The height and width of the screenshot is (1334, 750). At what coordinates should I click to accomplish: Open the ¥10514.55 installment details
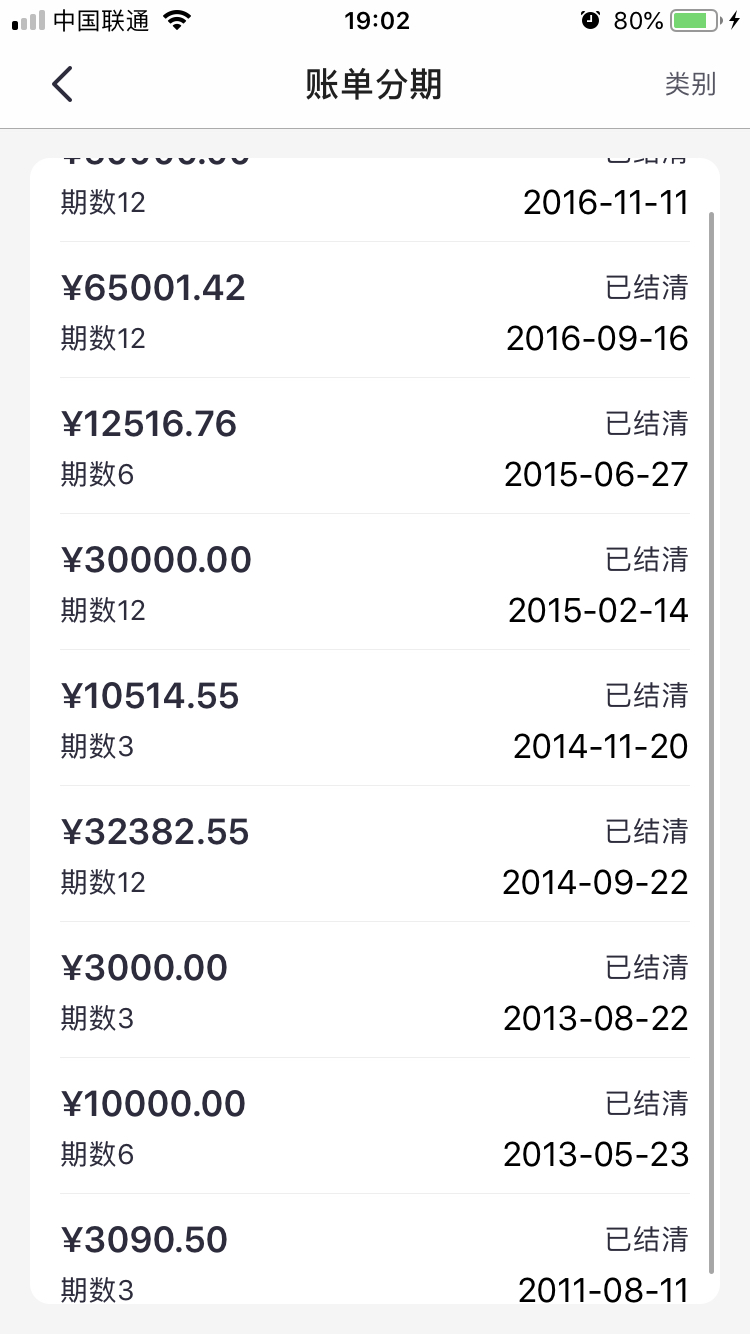375,718
